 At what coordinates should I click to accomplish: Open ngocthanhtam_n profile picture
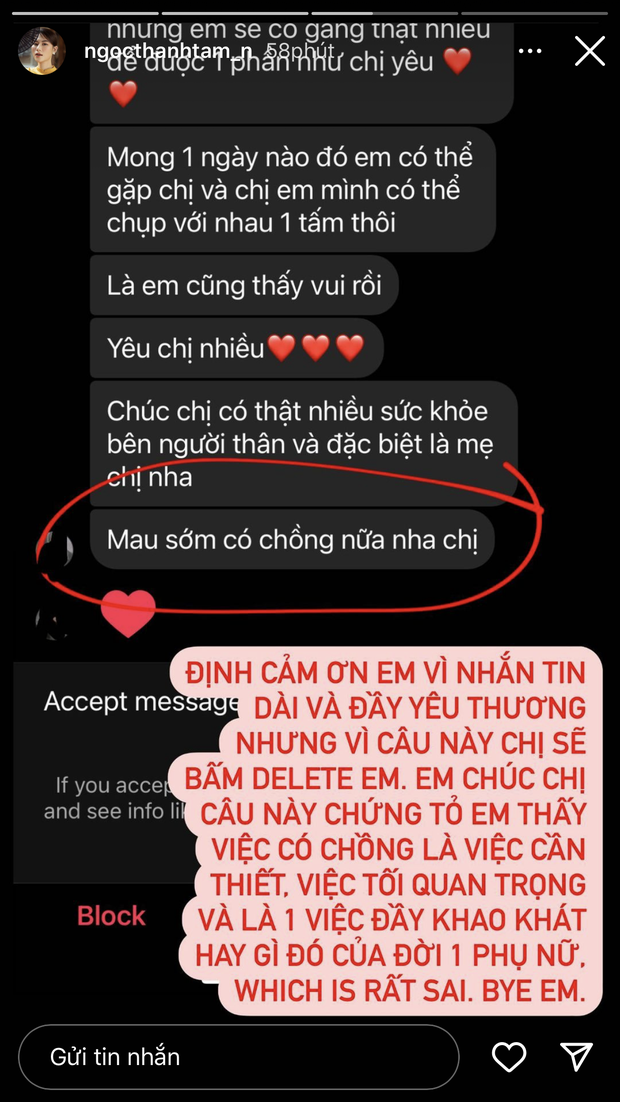pyautogui.click(x=41, y=51)
